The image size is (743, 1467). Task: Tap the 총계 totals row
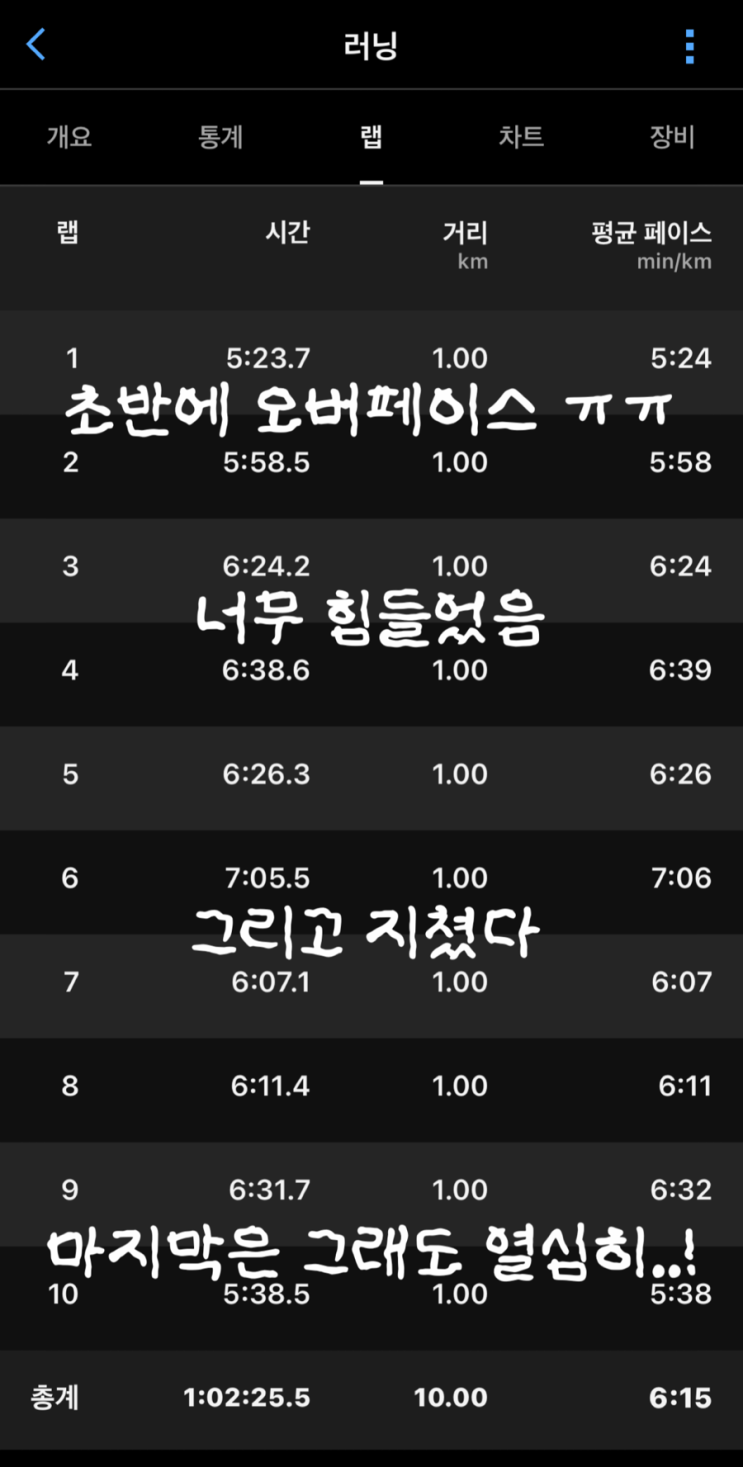tap(371, 1397)
